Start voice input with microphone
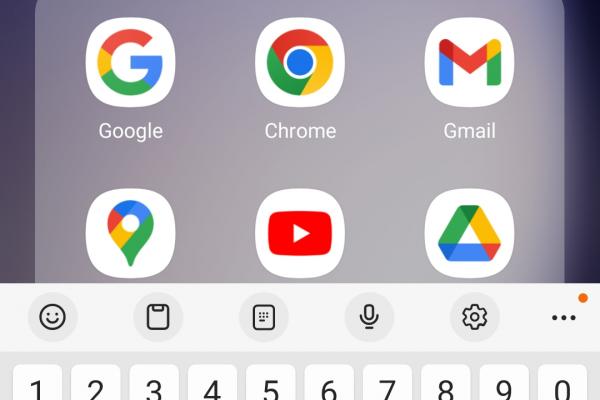 point(369,317)
